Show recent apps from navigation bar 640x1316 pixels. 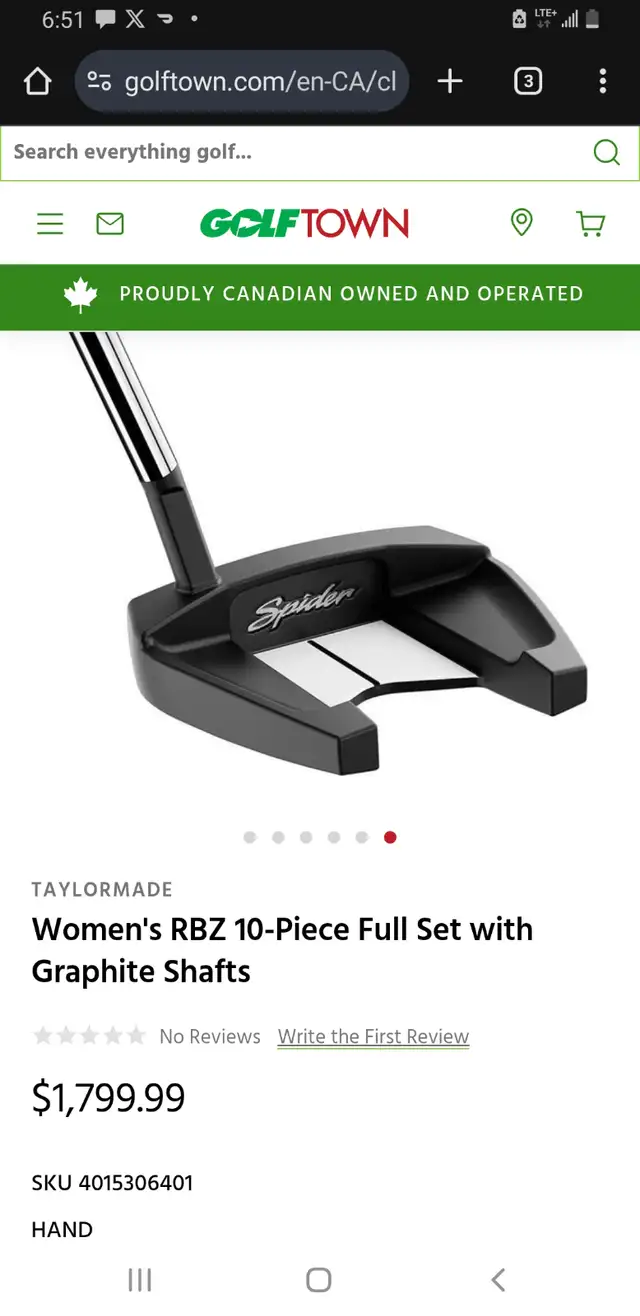140,1279
